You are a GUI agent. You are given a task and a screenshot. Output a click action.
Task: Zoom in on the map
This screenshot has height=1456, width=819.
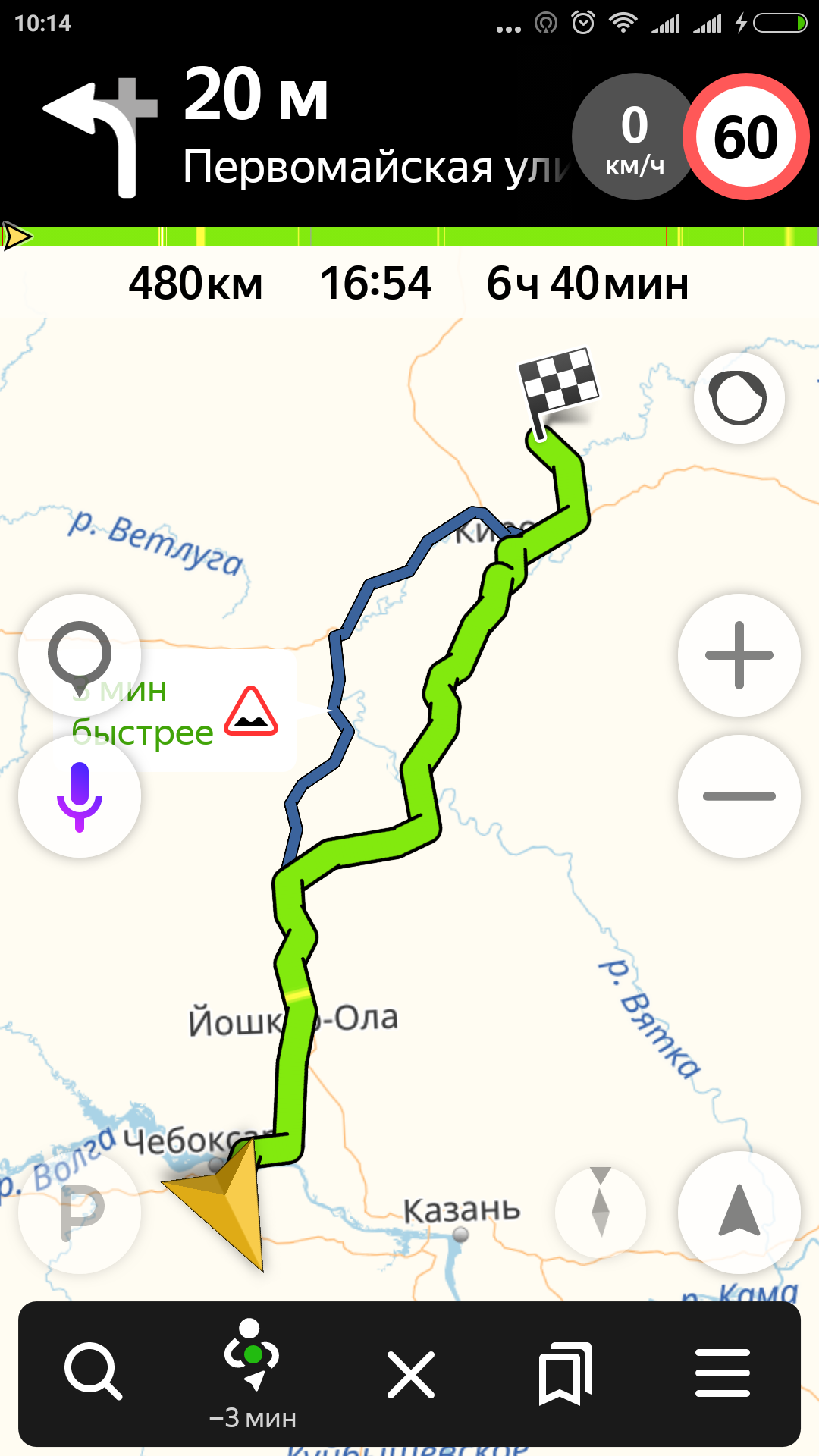point(739,655)
